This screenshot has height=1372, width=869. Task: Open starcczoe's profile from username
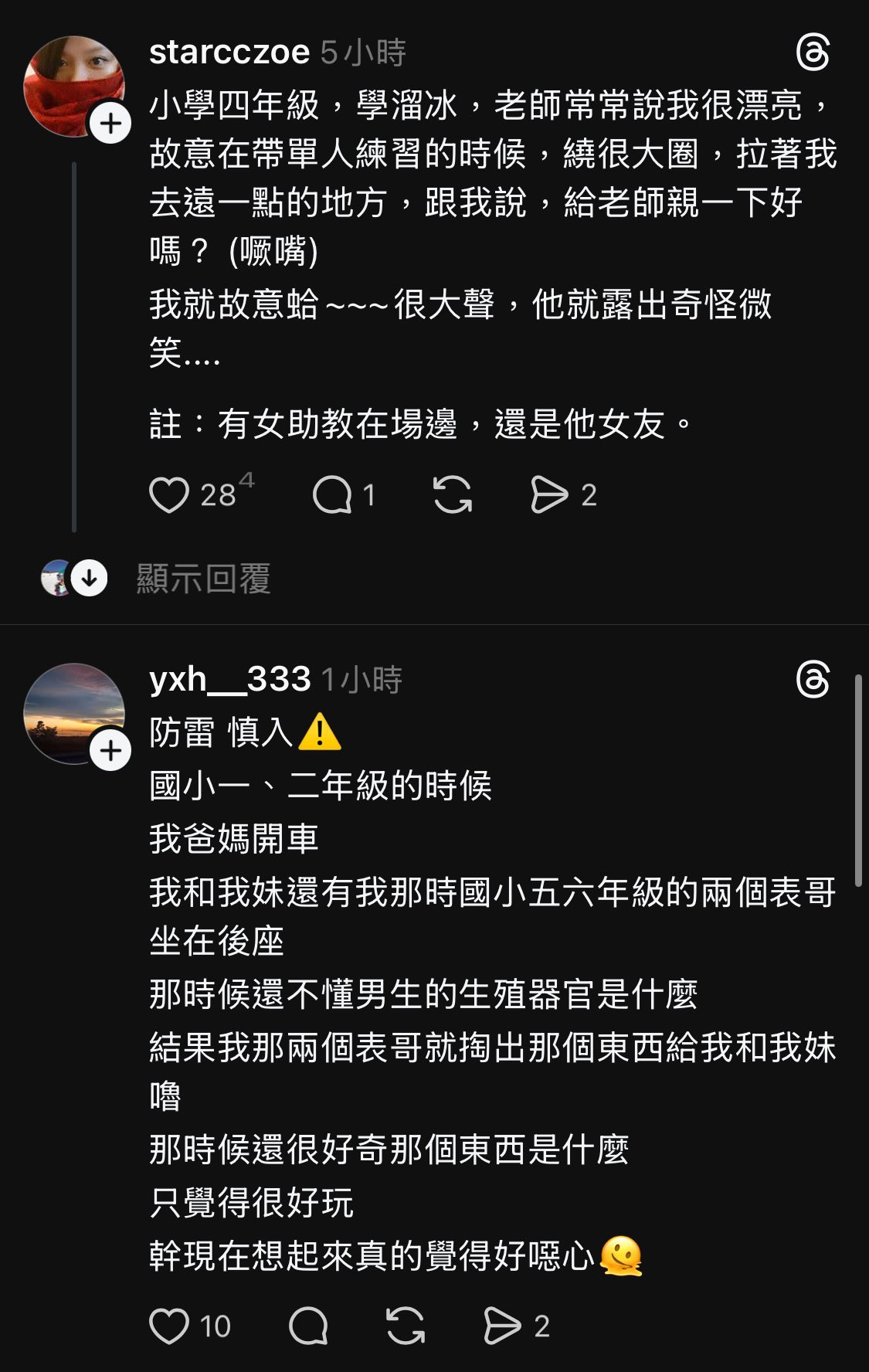pos(229,53)
